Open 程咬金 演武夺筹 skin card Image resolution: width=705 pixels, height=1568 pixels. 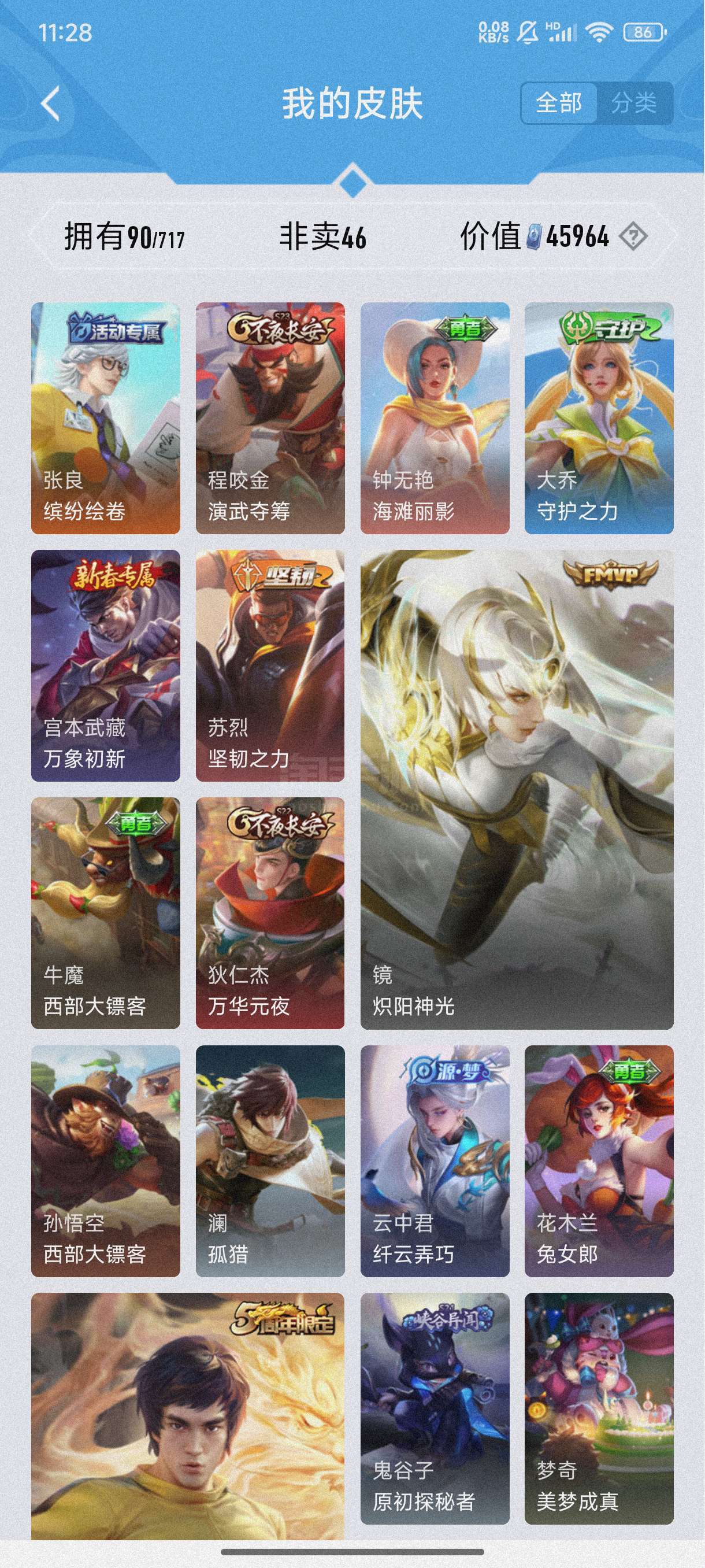click(x=270, y=418)
